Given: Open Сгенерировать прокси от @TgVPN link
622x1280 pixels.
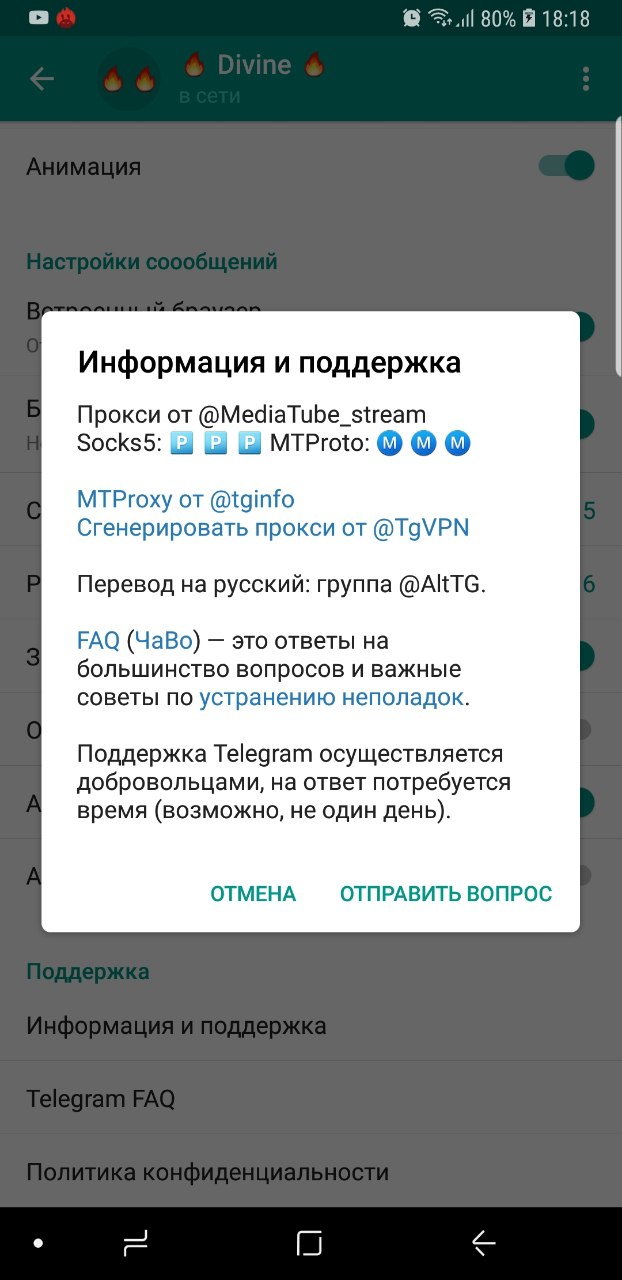Looking at the screenshot, I should pos(273,527).
